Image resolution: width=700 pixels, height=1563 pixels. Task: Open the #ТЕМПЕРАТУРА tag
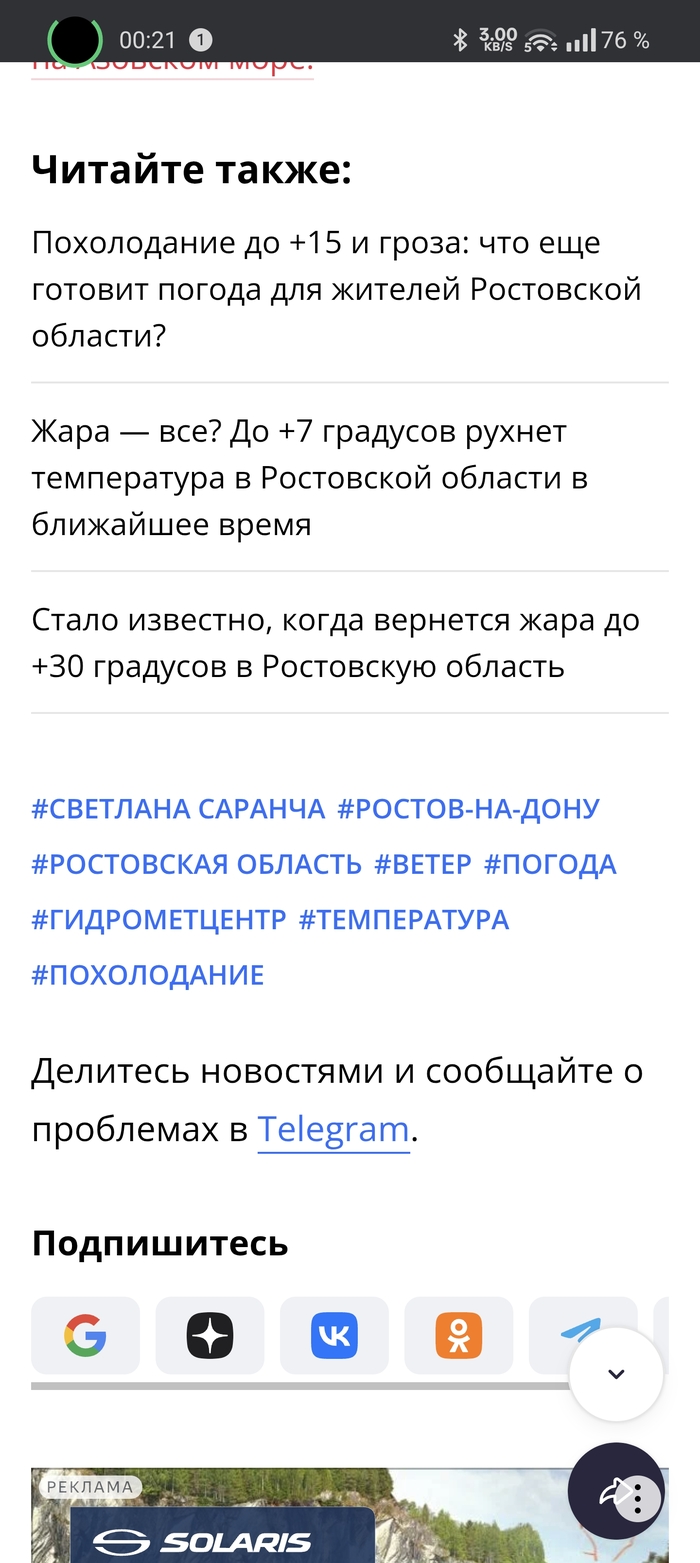point(404,919)
